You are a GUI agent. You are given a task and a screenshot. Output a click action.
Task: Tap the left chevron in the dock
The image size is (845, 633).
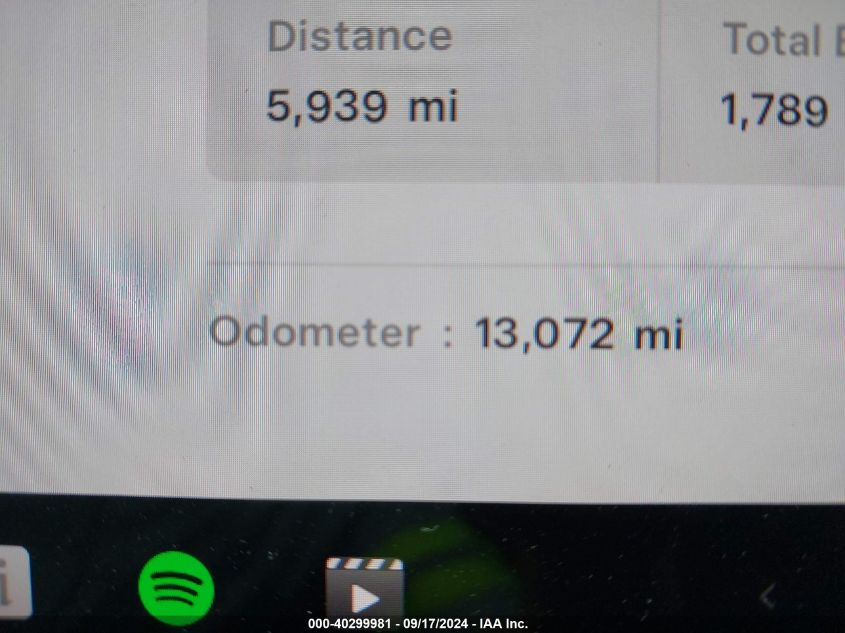pyautogui.click(x=767, y=597)
